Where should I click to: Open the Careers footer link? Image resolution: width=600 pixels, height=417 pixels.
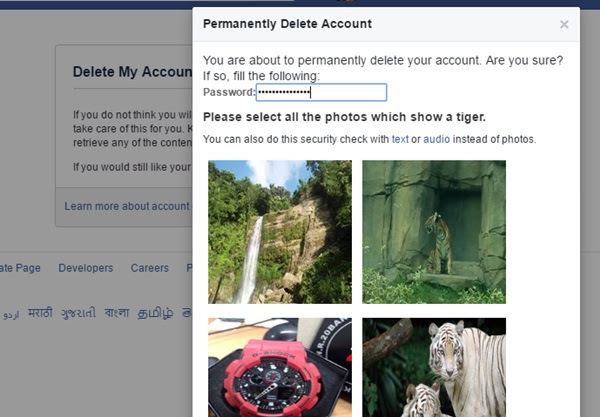click(149, 268)
